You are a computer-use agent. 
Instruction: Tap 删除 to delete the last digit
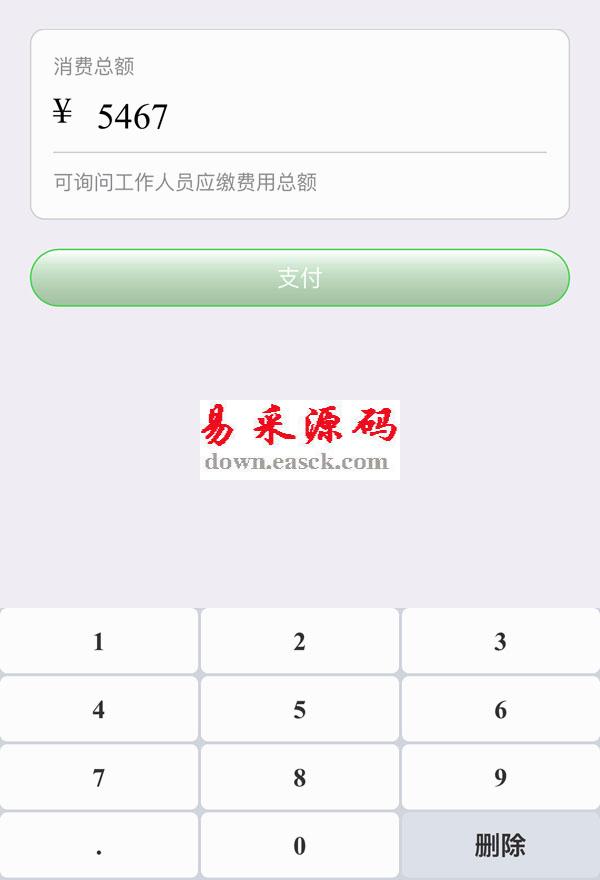pyautogui.click(x=500, y=845)
